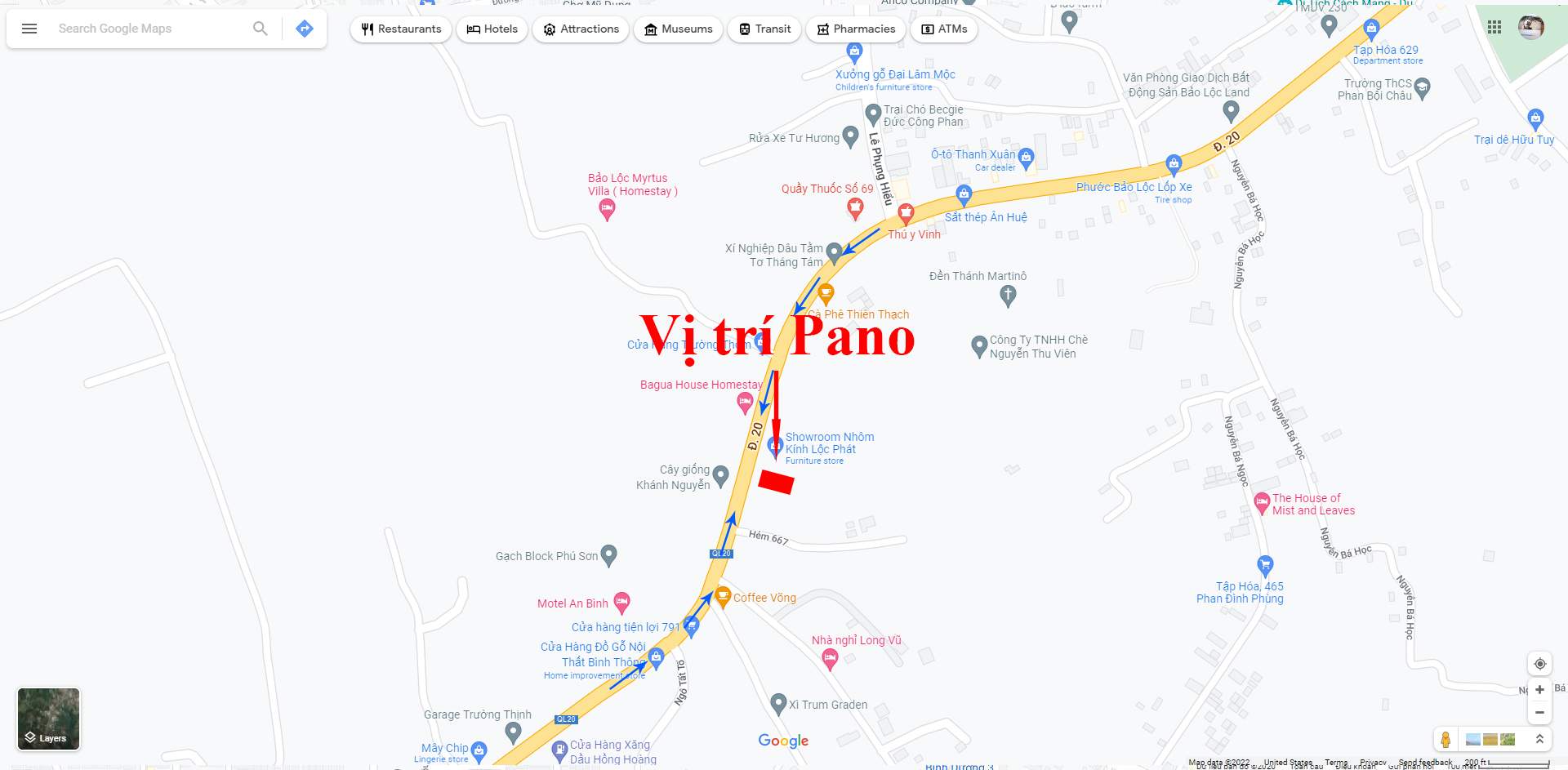Tap the Search Google Maps field
The height and width of the screenshot is (770, 1568).
147,29
